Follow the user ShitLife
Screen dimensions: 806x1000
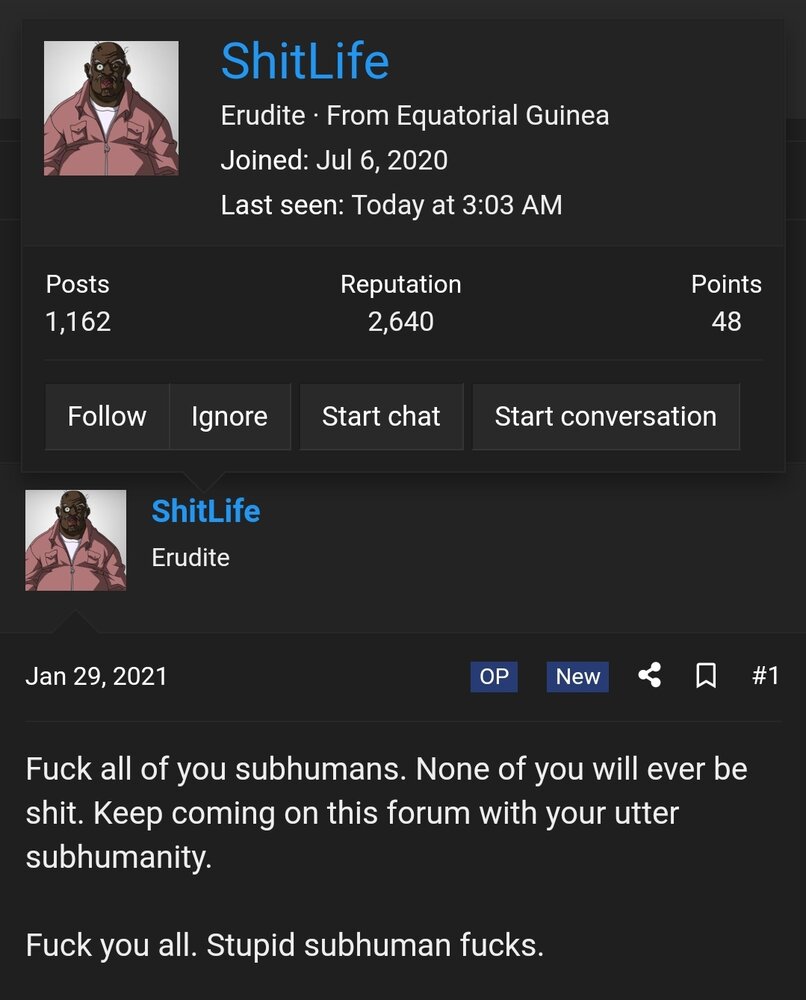[x=107, y=416]
